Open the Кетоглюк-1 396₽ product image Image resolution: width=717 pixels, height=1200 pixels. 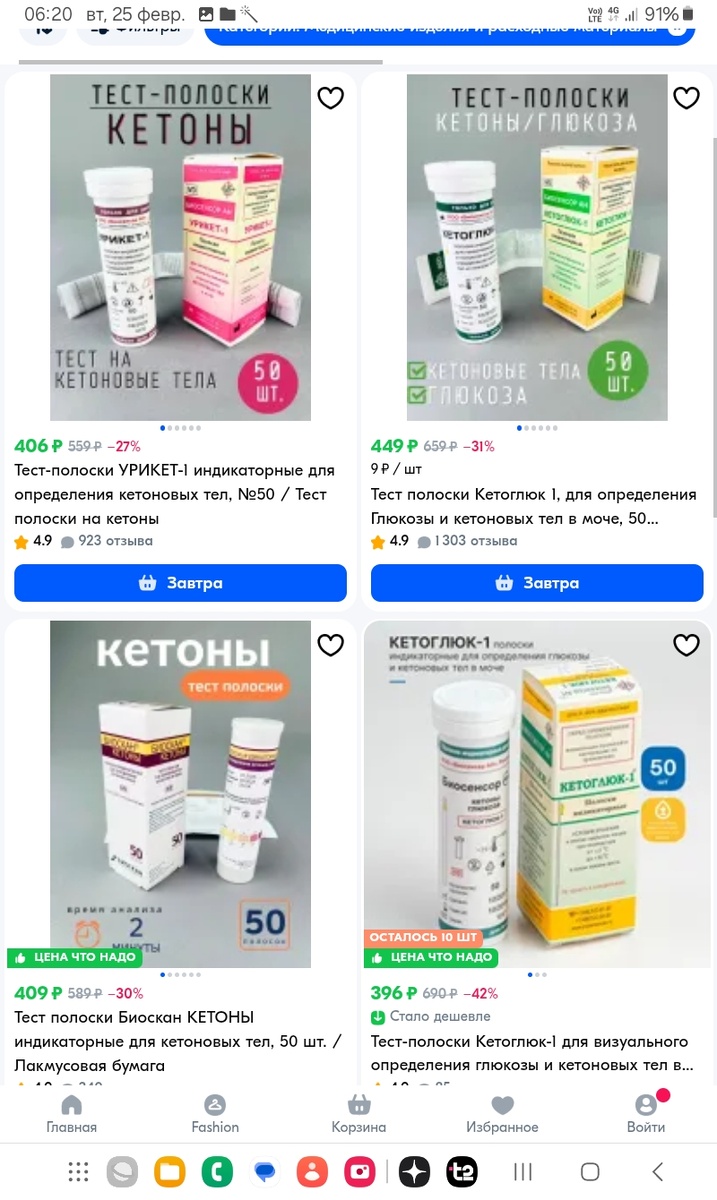(x=537, y=795)
